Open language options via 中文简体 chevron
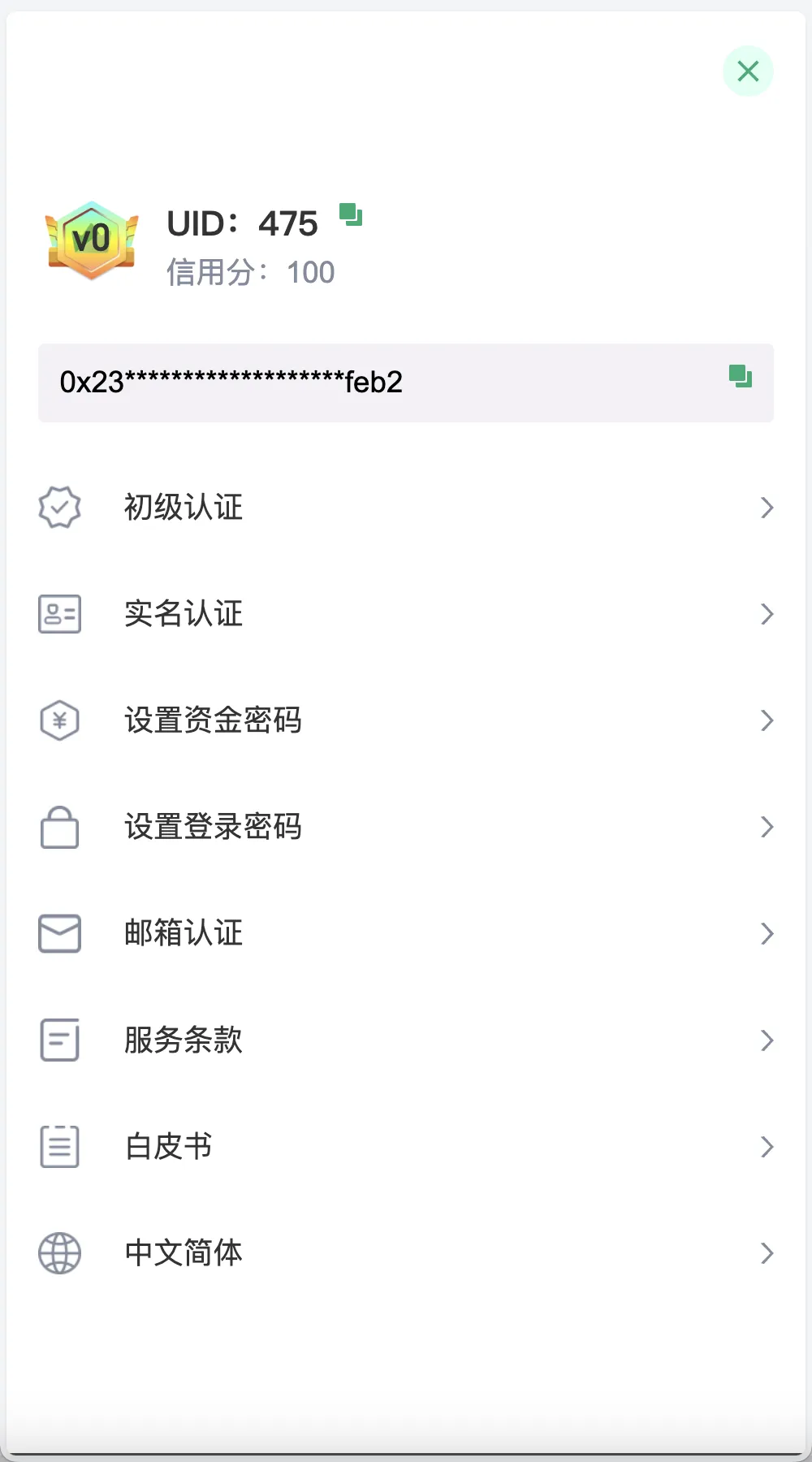 pyautogui.click(x=767, y=1252)
